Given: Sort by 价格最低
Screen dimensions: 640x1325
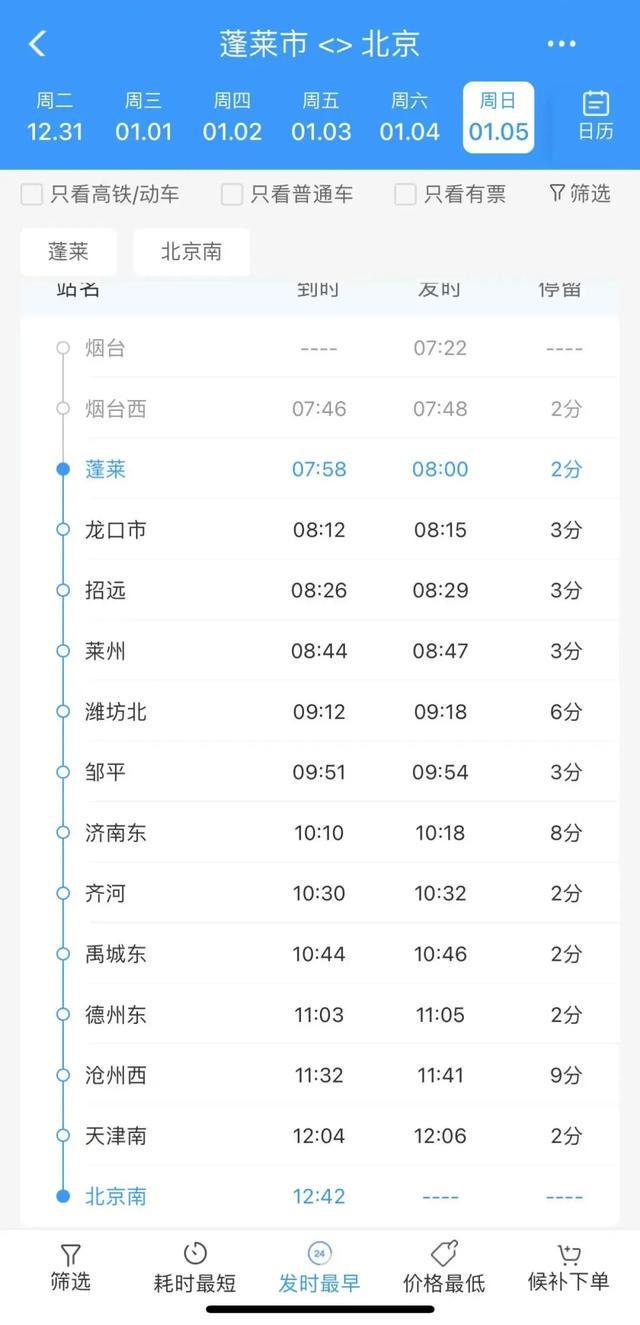Looking at the screenshot, I should click(x=444, y=1267).
